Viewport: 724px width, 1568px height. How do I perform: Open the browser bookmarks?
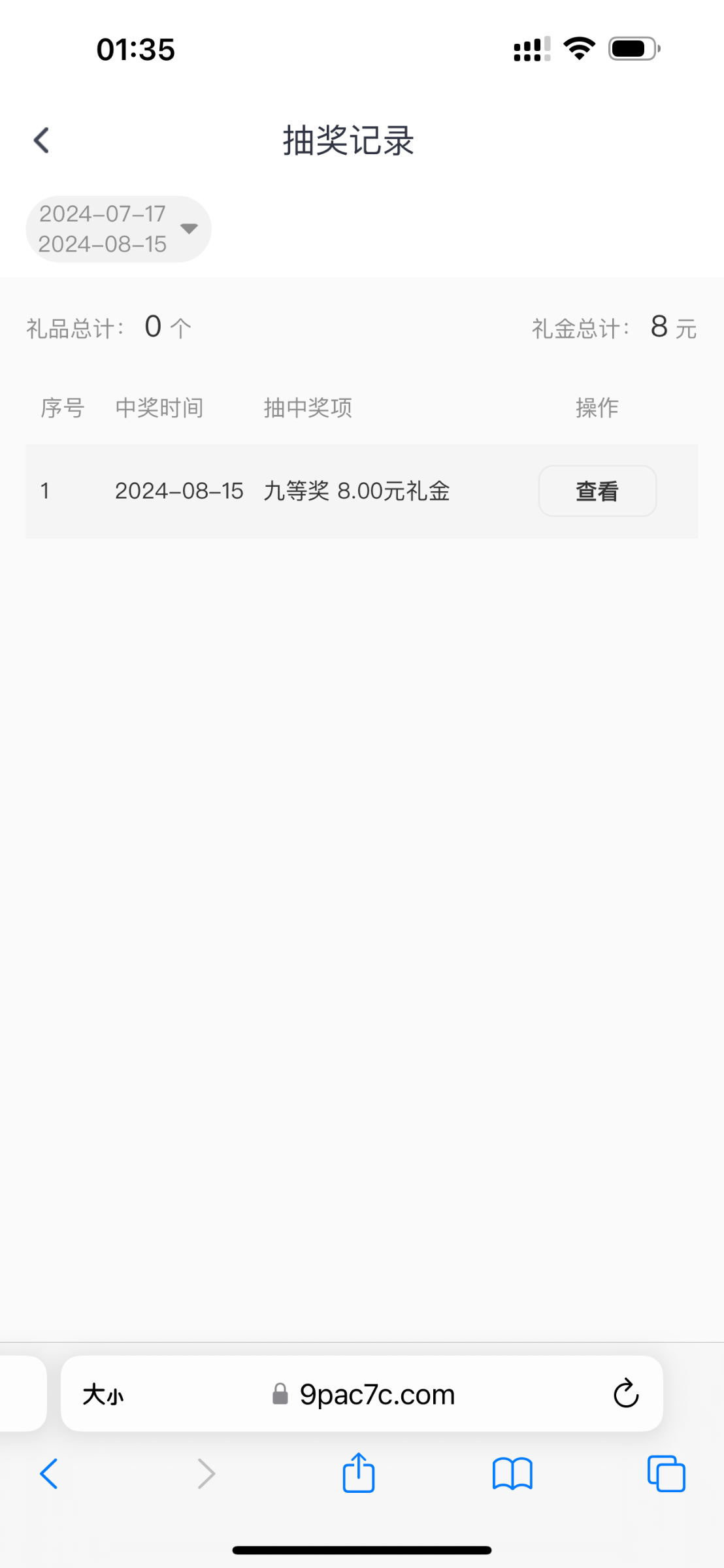(512, 1474)
